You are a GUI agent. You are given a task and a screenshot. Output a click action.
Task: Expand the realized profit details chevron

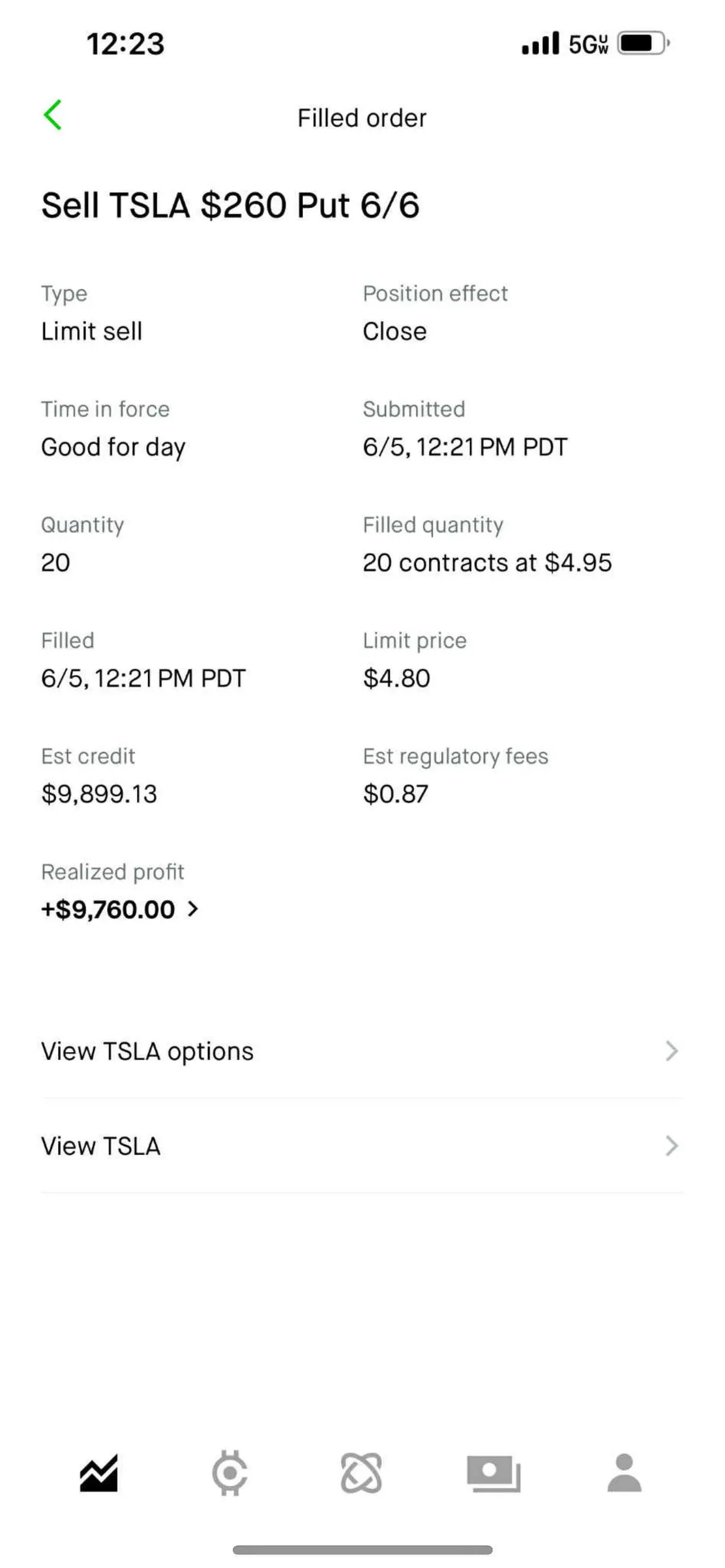click(194, 910)
